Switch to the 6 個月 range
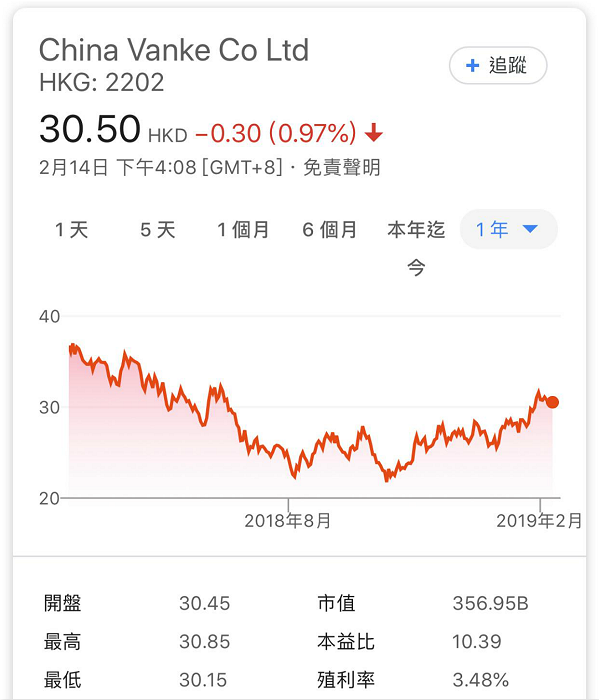599x700 pixels. (329, 230)
